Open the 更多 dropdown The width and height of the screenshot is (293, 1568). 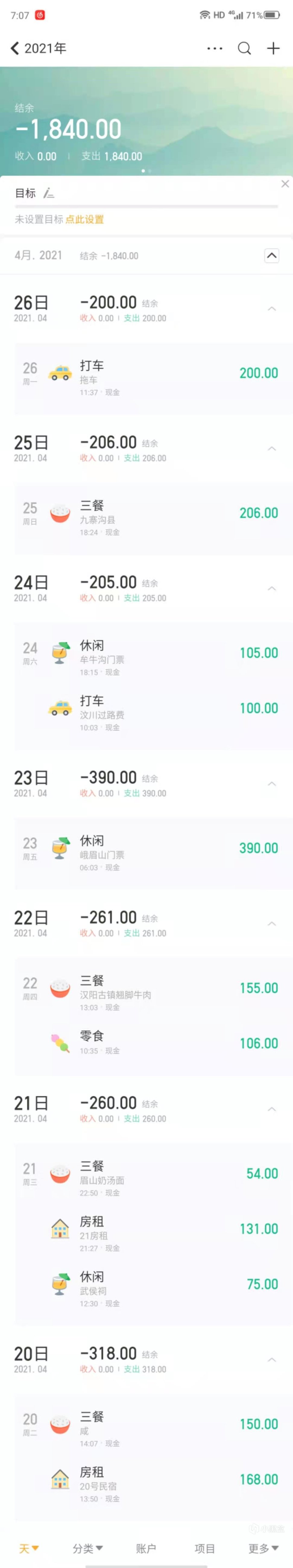point(263,1548)
